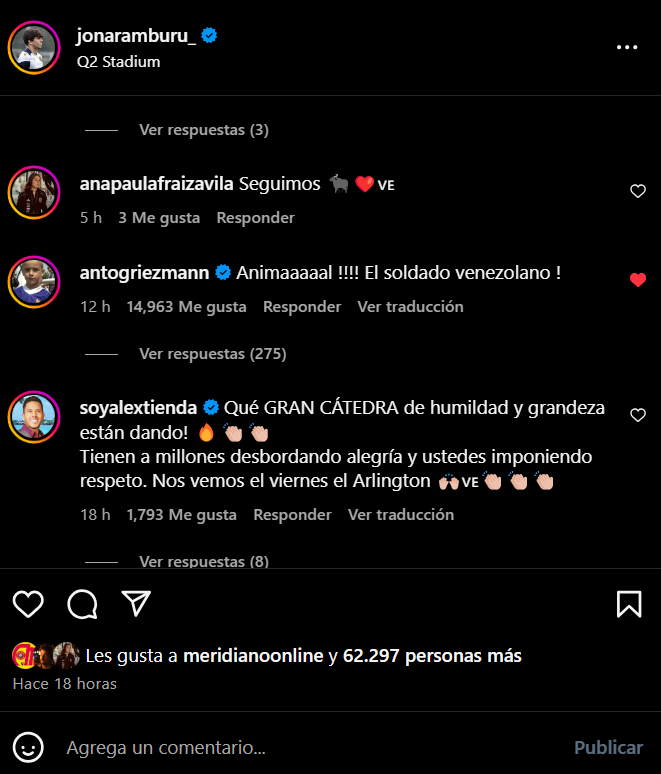Image resolution: width=661 pixels, height=774 pixels.
Task: Reply to soyalextienda's comment
Action: tap(292, 515)
